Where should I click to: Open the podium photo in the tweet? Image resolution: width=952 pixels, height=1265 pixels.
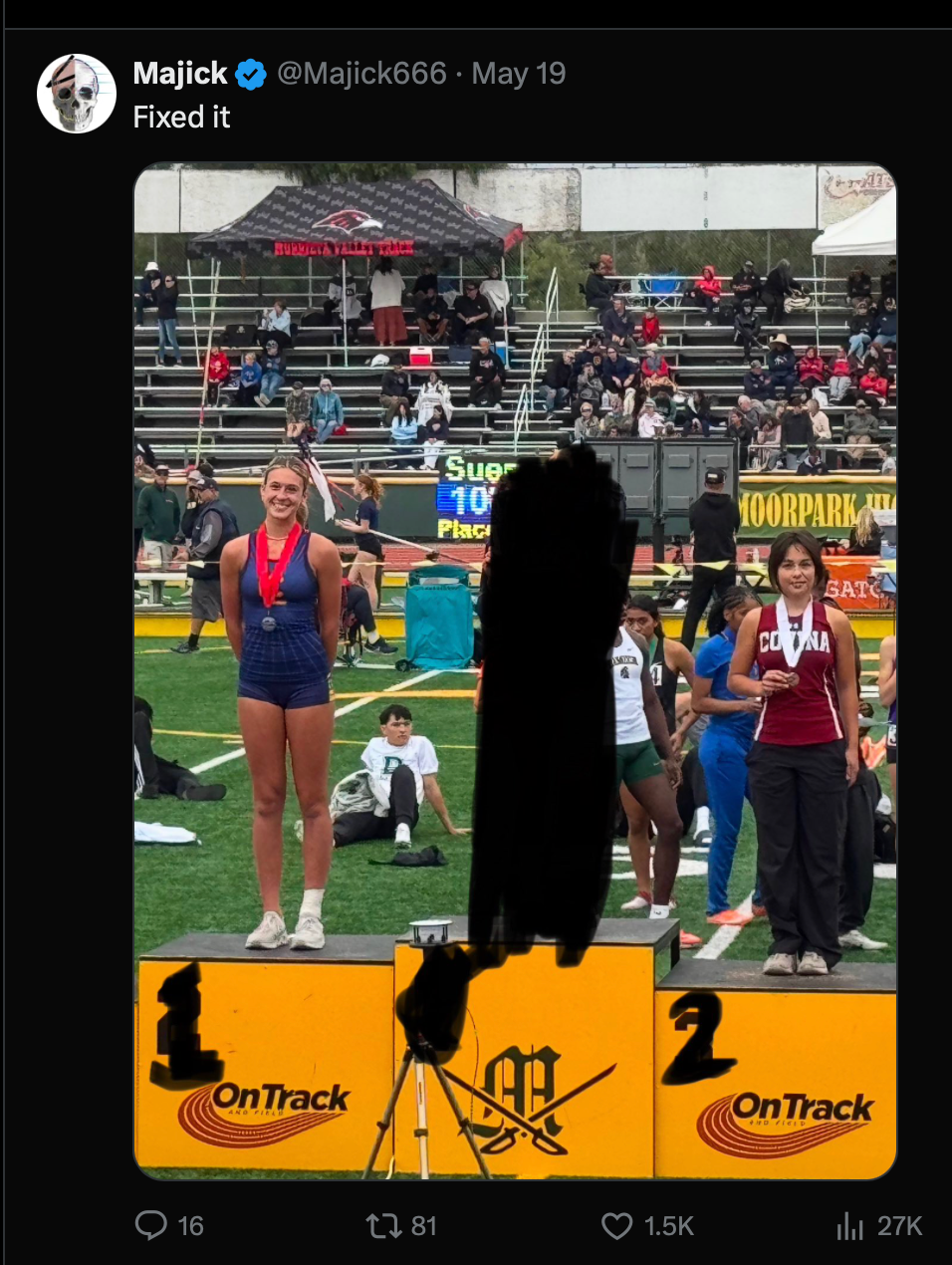(x=515, y=671)
